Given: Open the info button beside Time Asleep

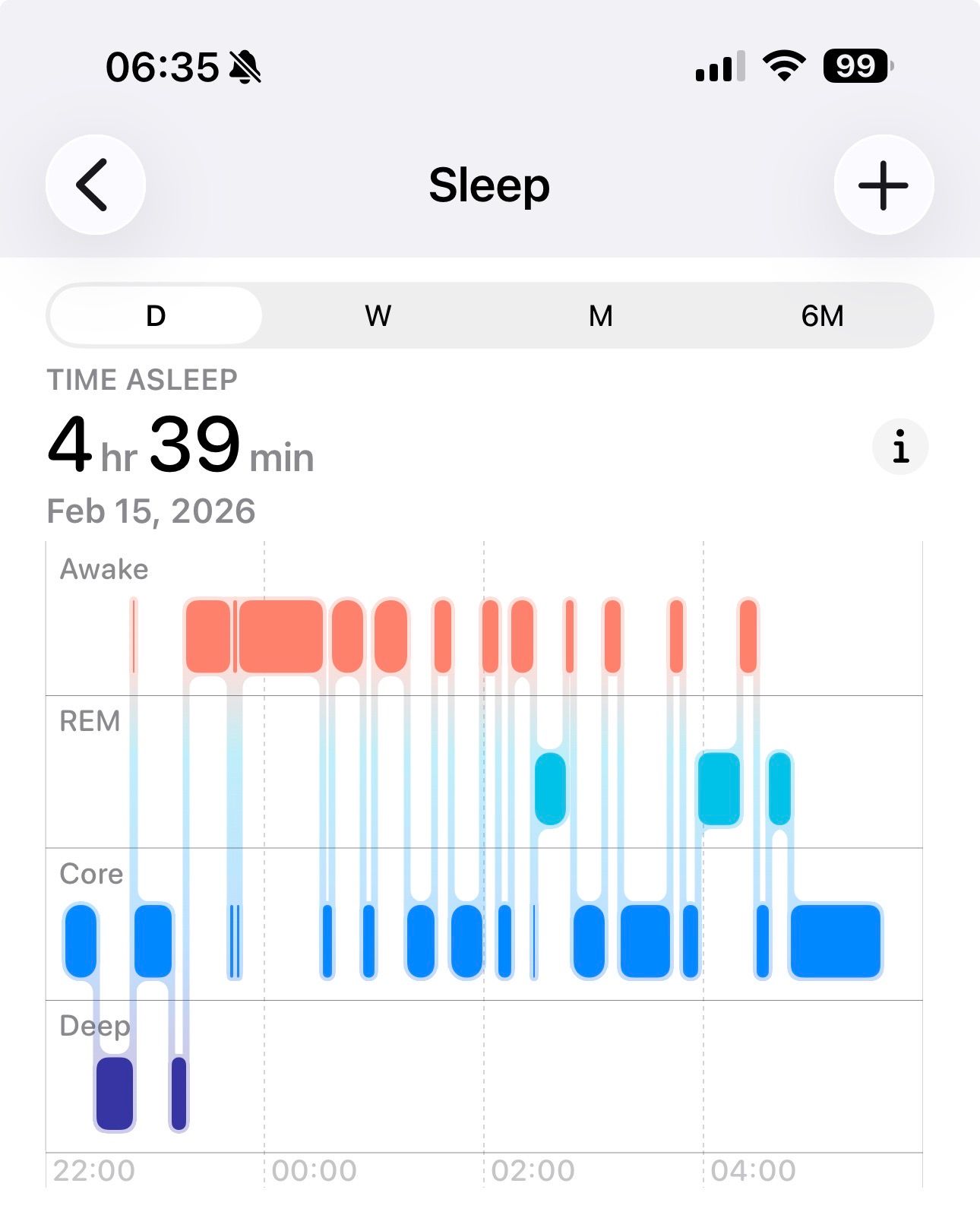Looking at the screenshot, I should pos(900,447).
